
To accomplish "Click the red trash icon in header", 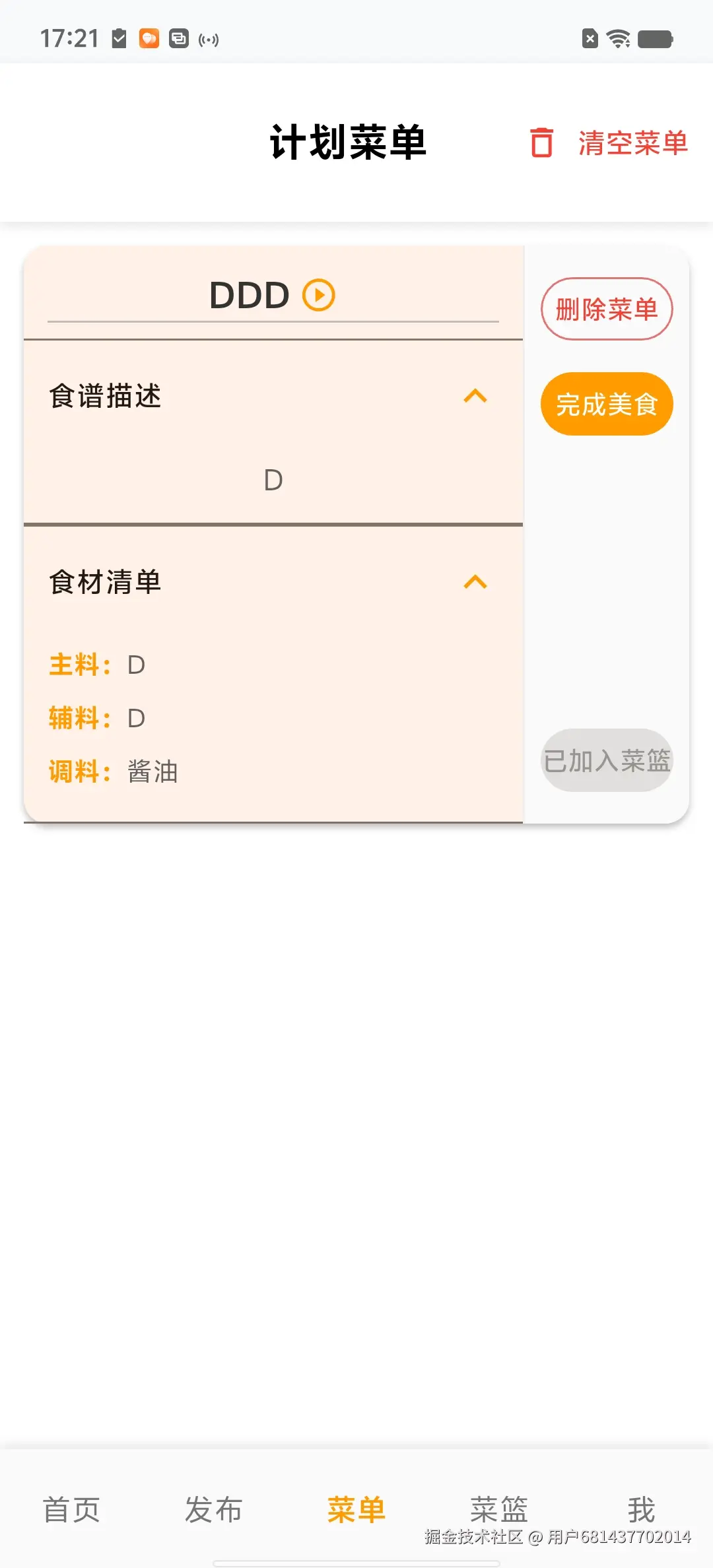I will click(541, 143).
